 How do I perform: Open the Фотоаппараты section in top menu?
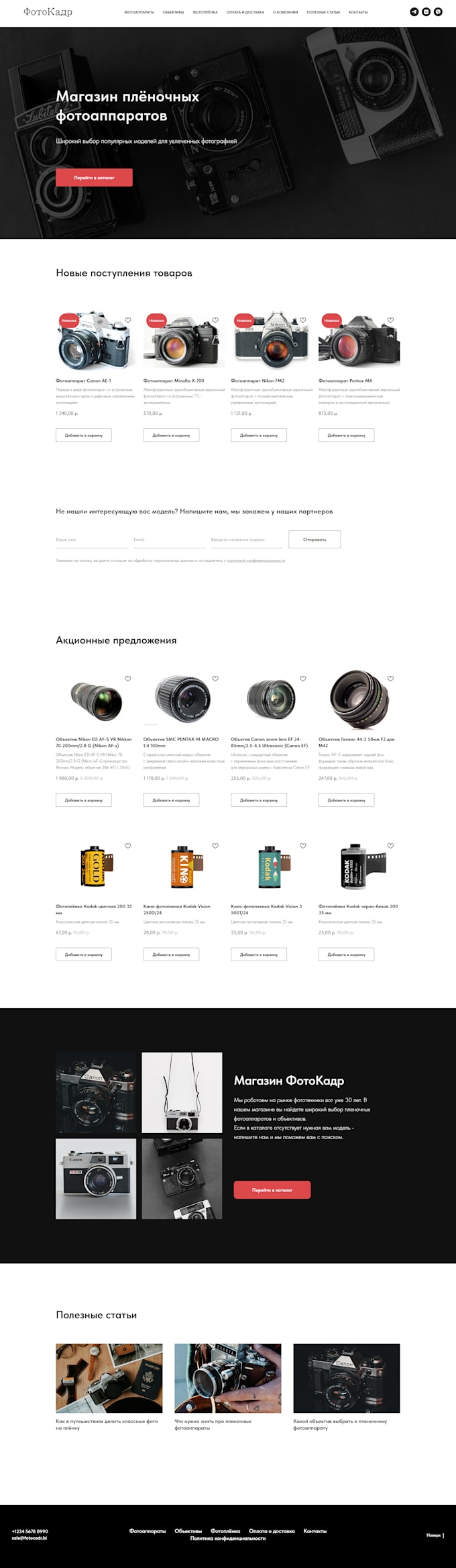tap(139, 12)
